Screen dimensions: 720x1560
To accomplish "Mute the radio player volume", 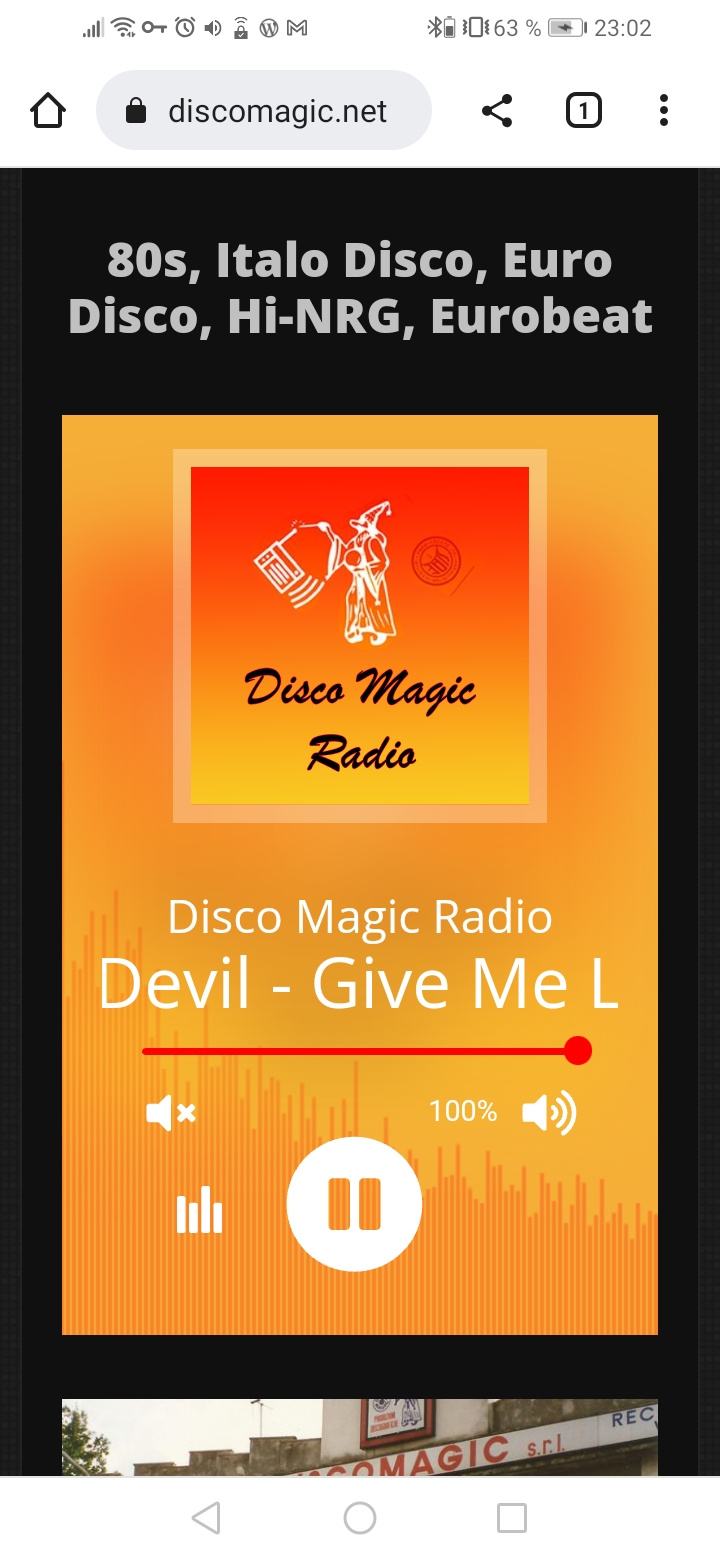I will 171,1112.
